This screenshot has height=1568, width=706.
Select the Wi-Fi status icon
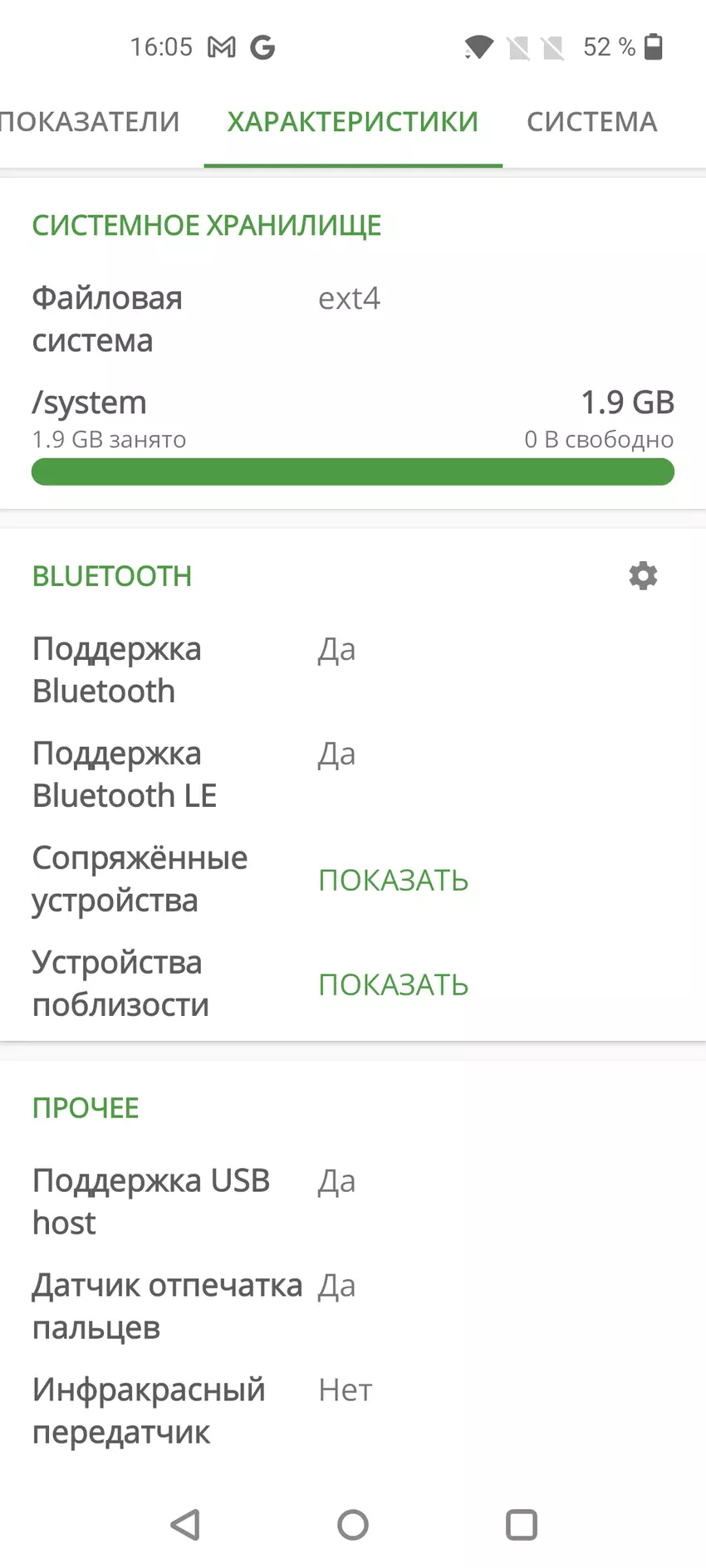pos(476,47)
